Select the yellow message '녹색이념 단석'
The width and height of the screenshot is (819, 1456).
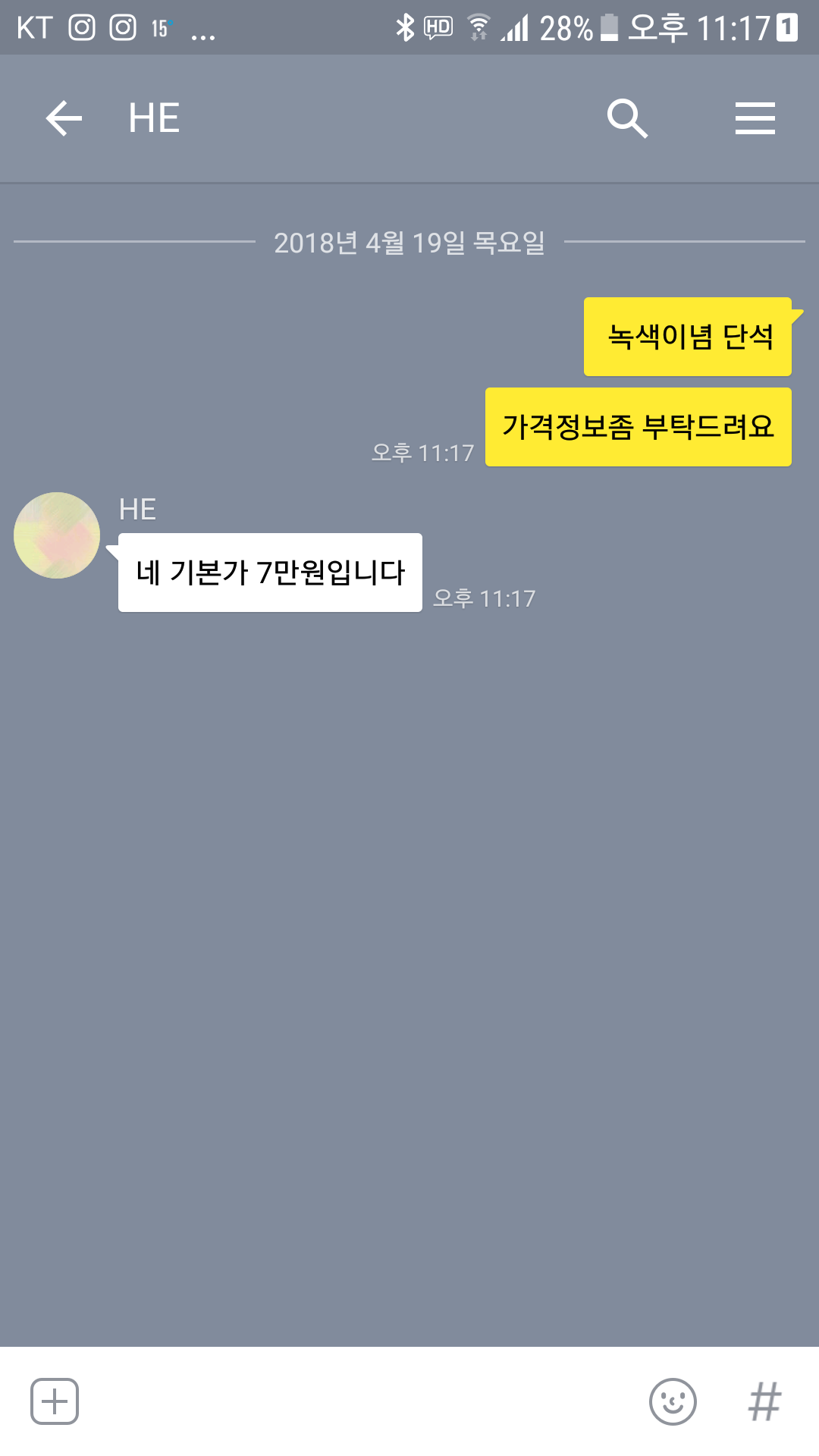point(689,339)
